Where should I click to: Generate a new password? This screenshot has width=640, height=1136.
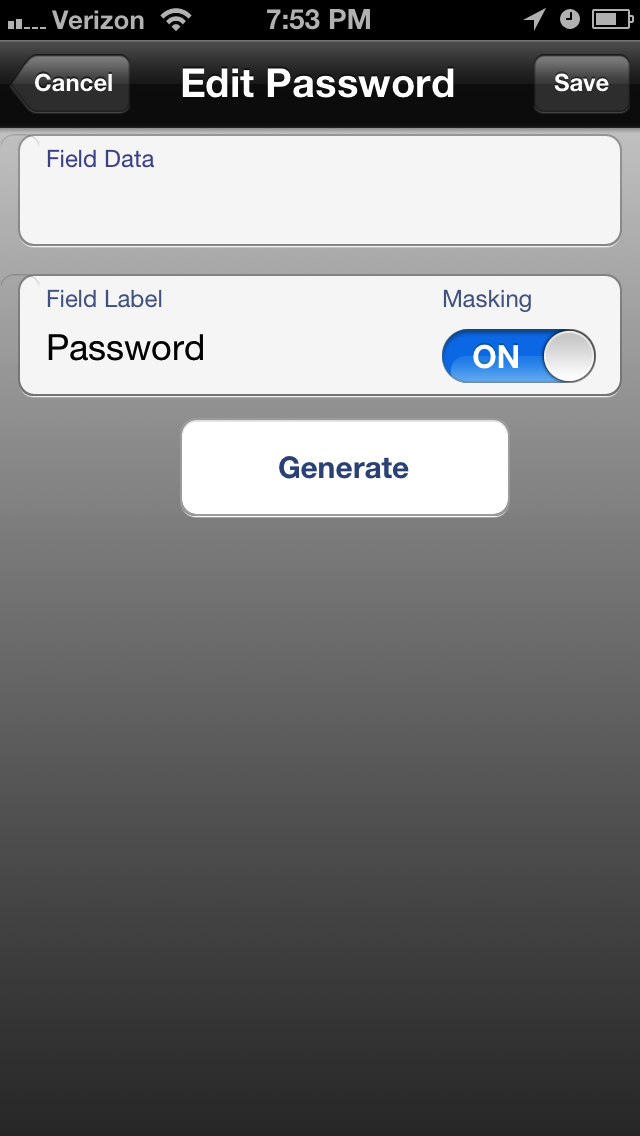[x=344, y=468]
